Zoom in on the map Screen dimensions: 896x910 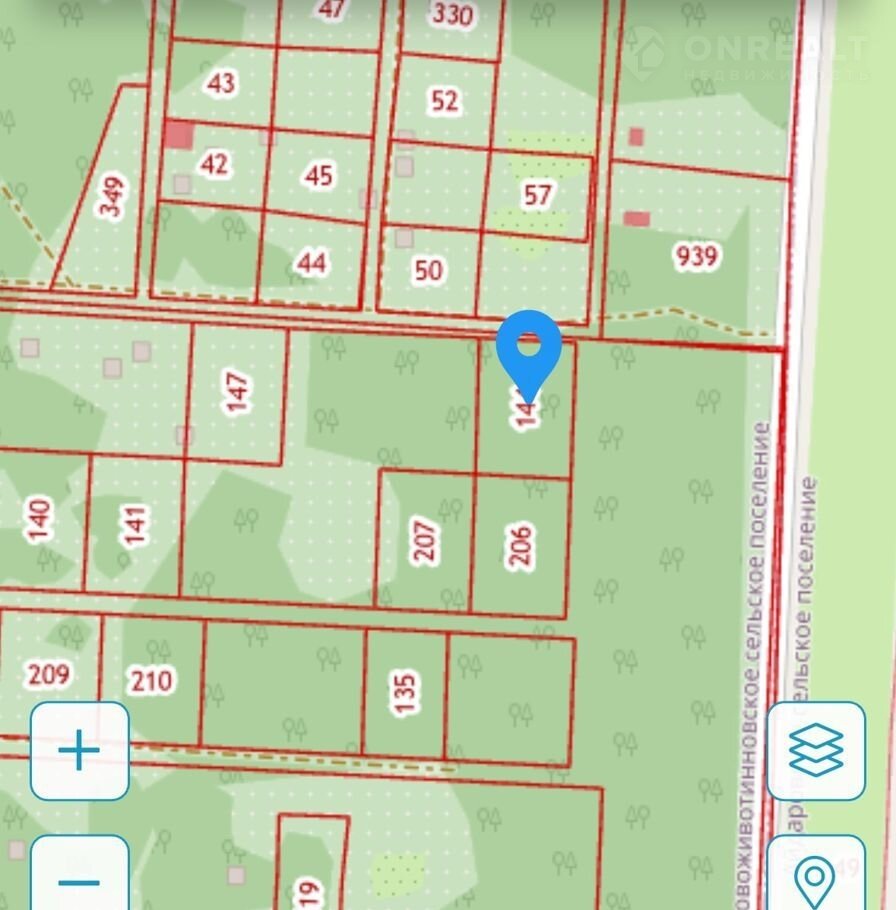(80, 751)
